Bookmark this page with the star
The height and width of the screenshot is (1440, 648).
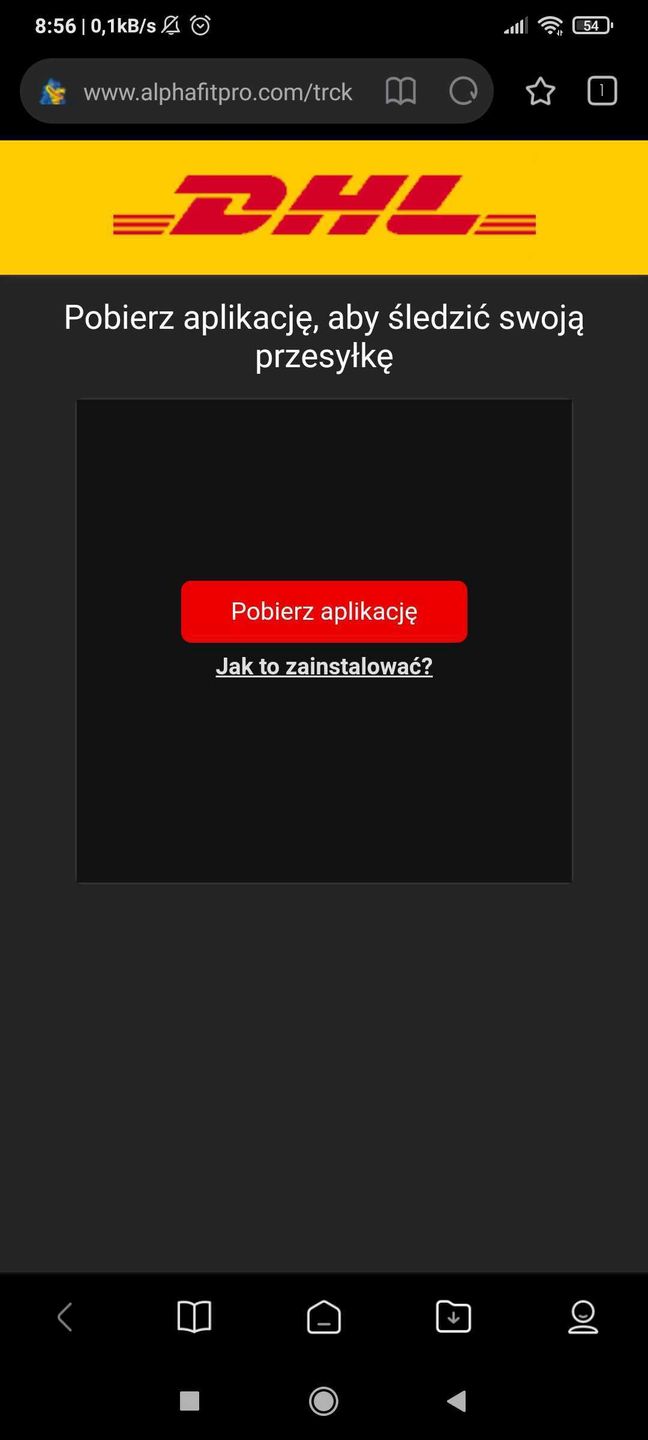(540, 92)
